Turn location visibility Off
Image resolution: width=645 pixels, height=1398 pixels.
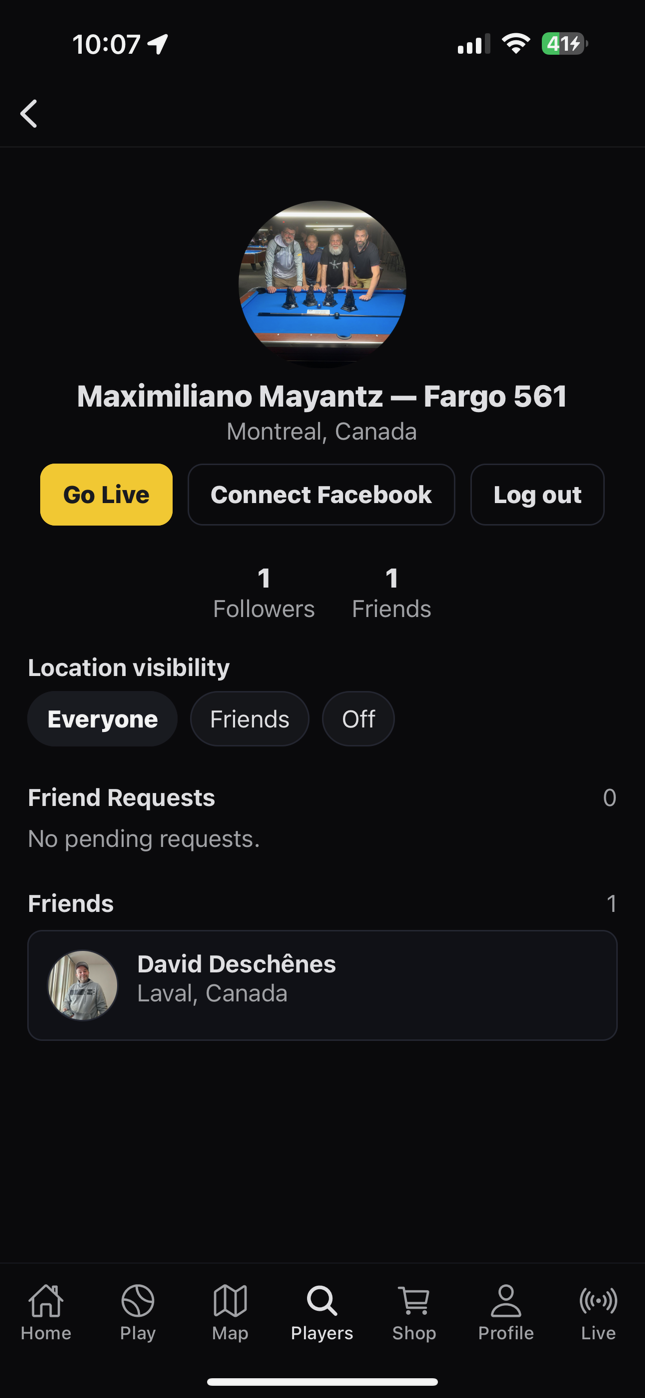pyautogui.click(x=358, y=719)
